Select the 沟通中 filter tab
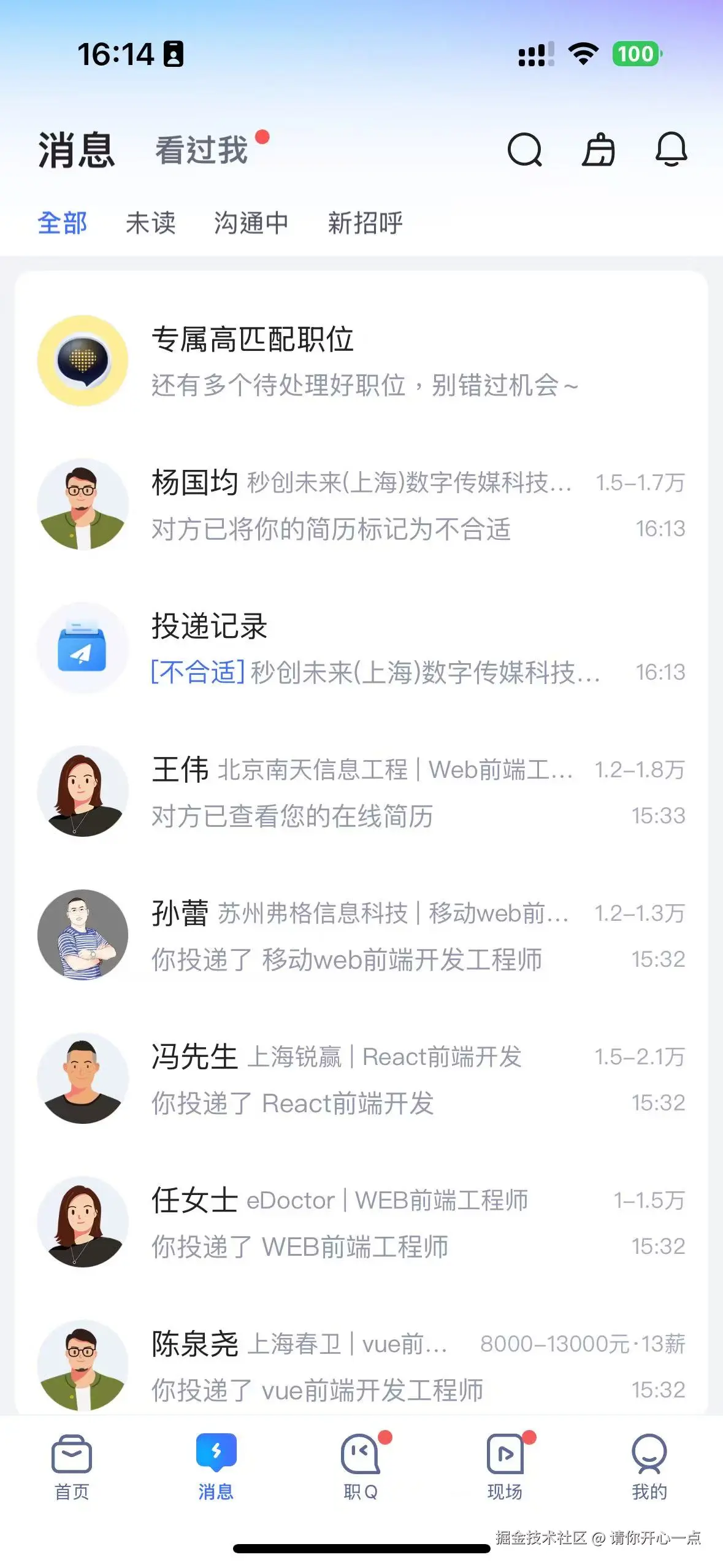 [252, 223]
